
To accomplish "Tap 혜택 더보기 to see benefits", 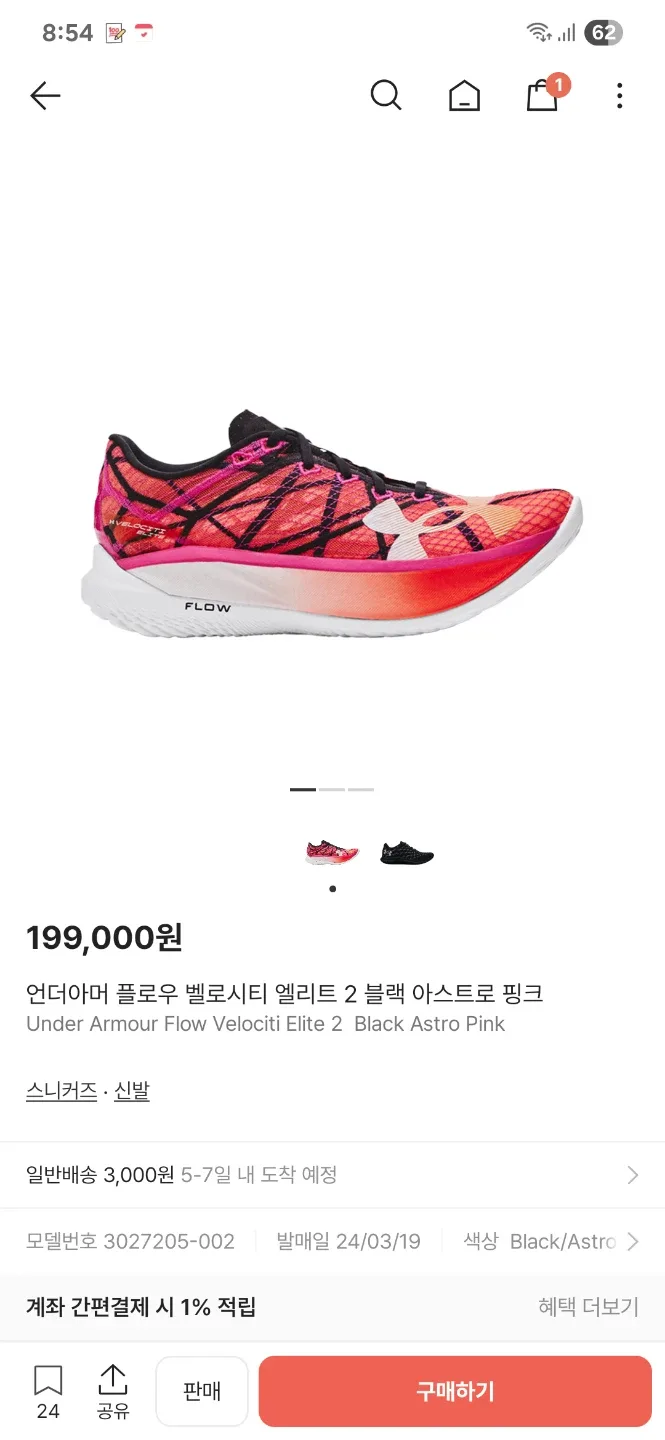I will (587, 1307).
